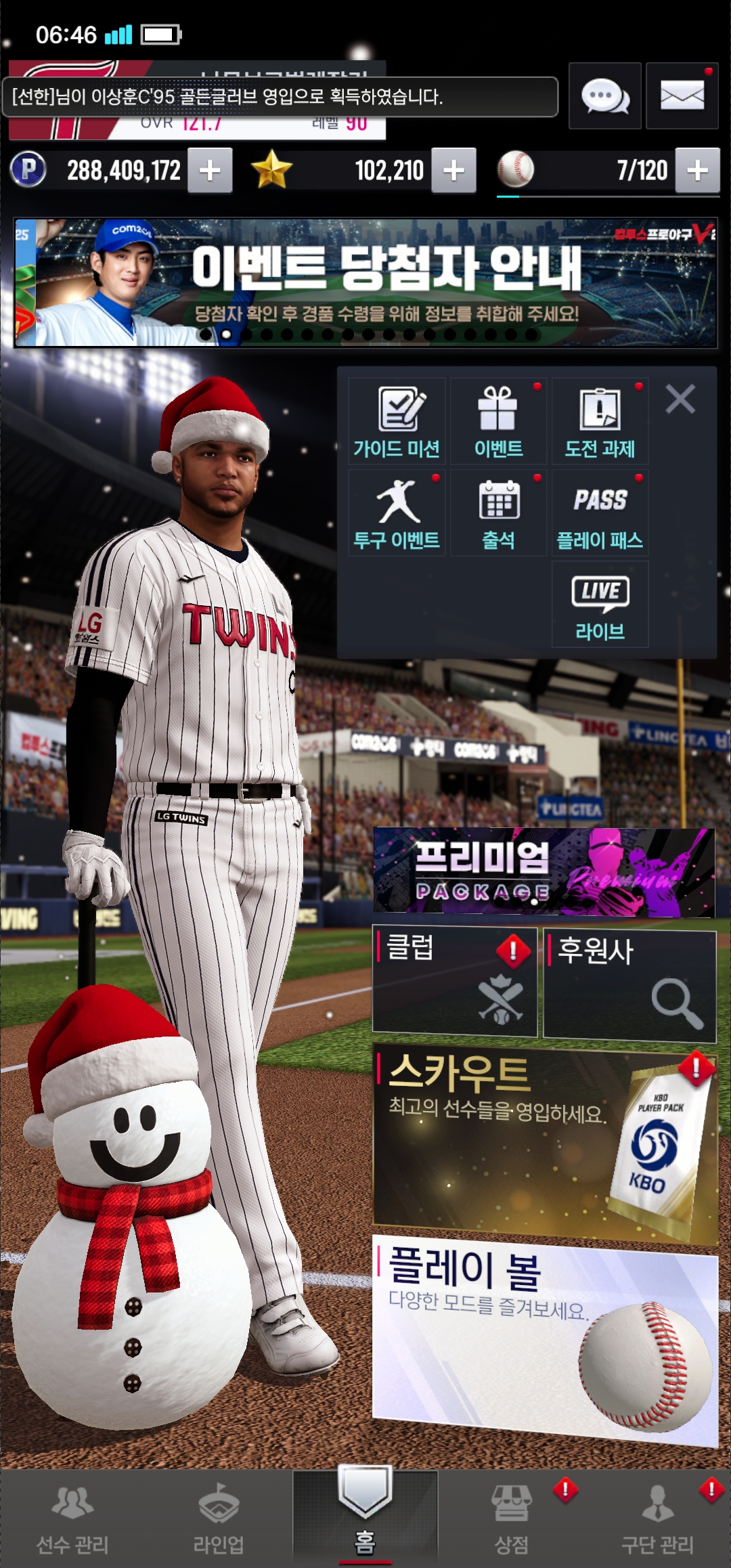Open the 이벤트 gift menu

pos(498,421)
